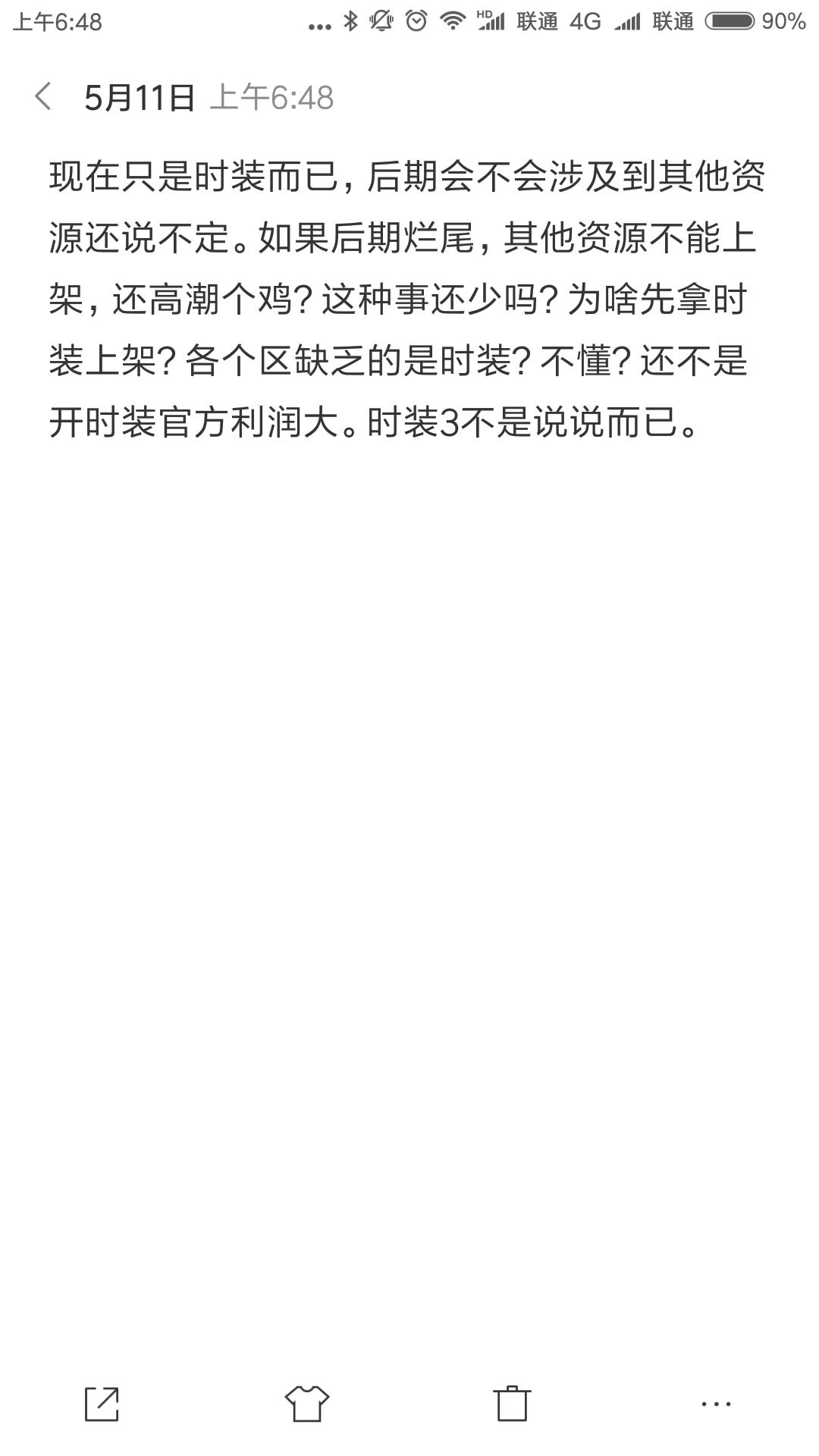Viewport: 819px width, 1456px height.
Task: Share this note
Action: pos(102,1404)
